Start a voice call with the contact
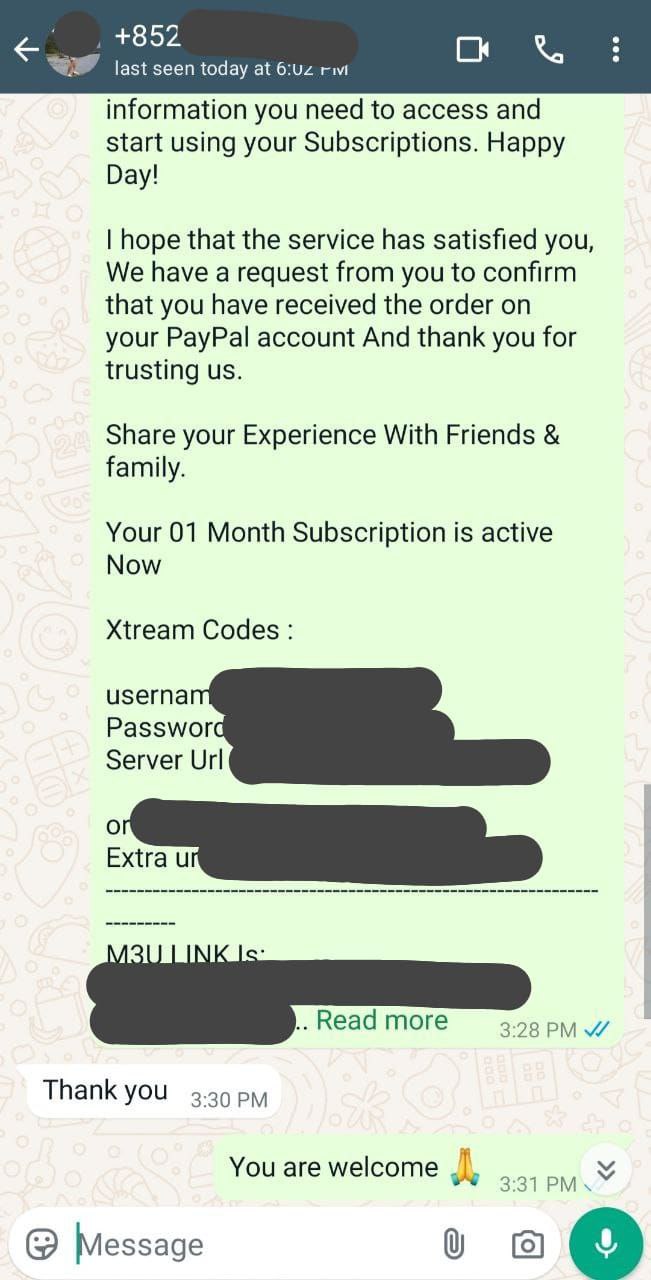This screenshot has height=1280, width=651. click(x=548, y=49)
